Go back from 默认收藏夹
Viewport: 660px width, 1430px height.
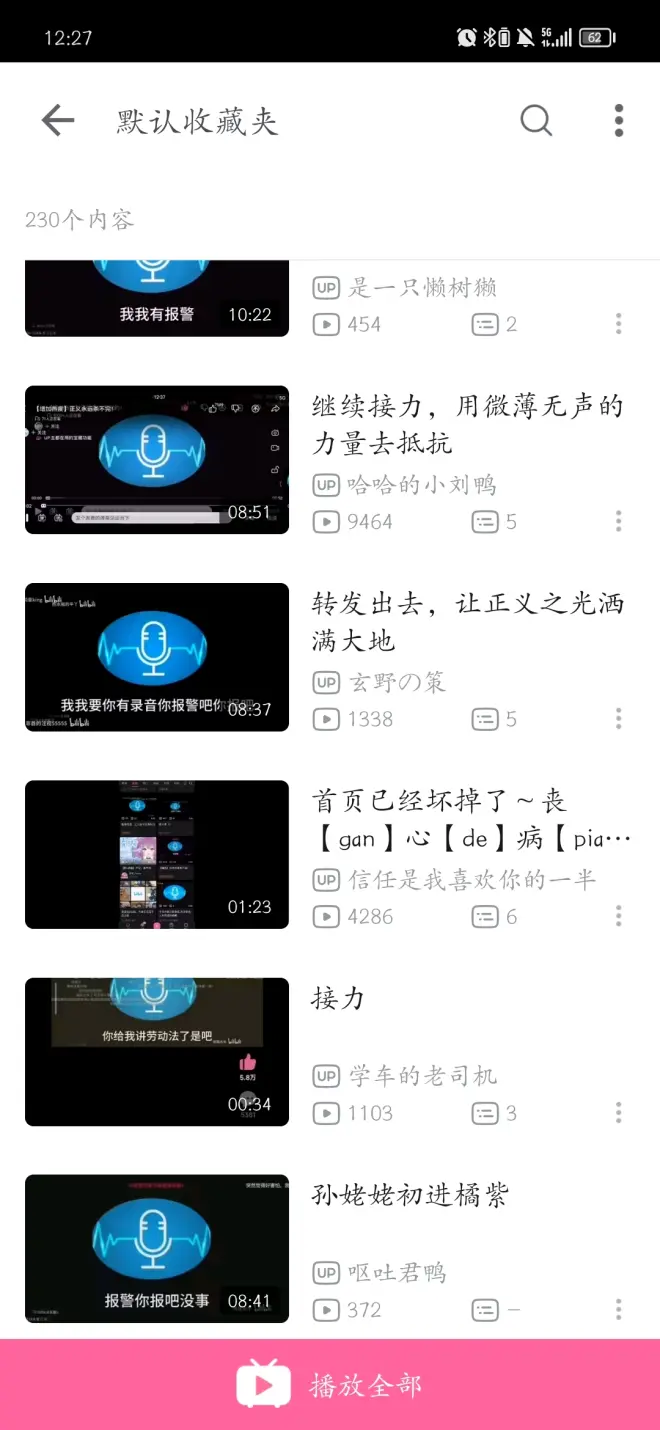pyautogui.click(x=58, y=121)
